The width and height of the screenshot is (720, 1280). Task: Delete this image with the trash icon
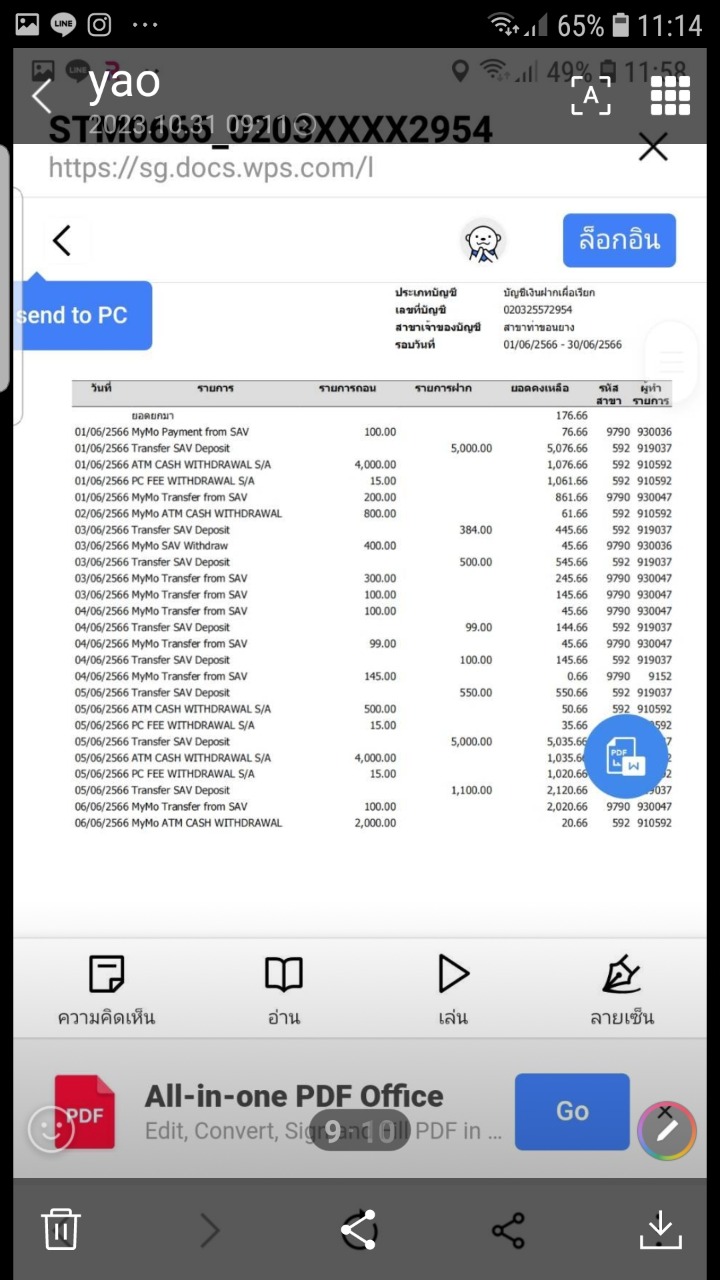tap(61, 1229)
